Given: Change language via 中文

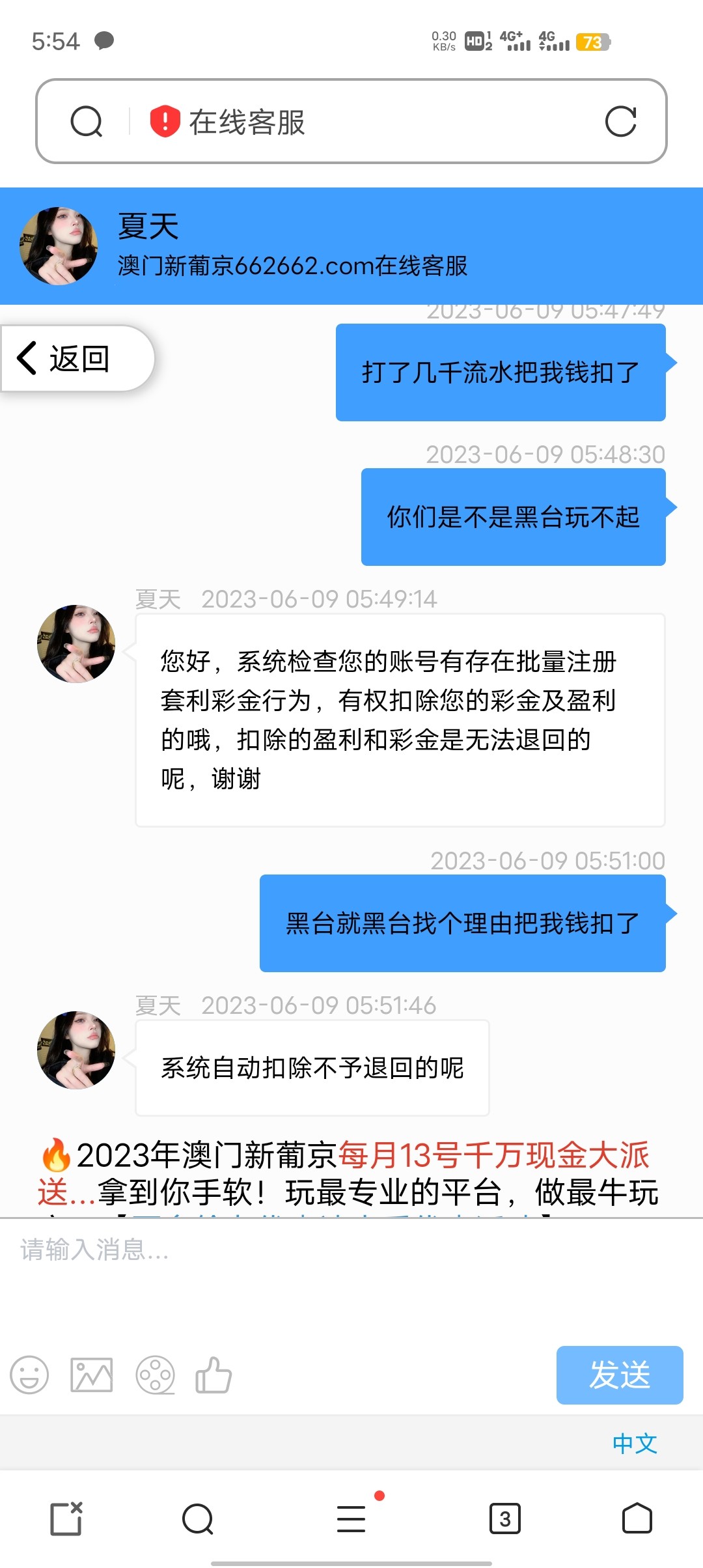Looking at the screenshot, I should 634,1444.
